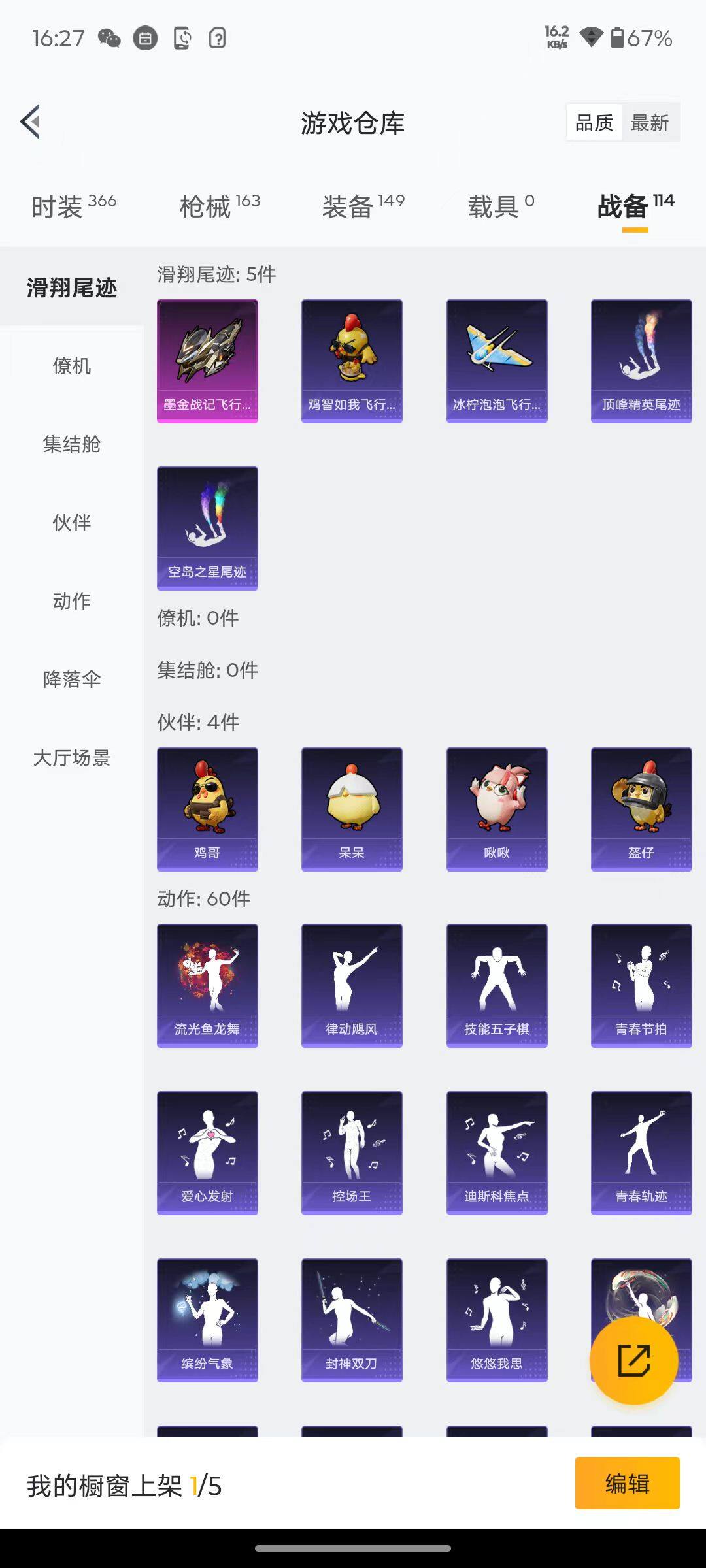Open the 降落伞 category section
The image size is (706, 1568).
point(71,679)
